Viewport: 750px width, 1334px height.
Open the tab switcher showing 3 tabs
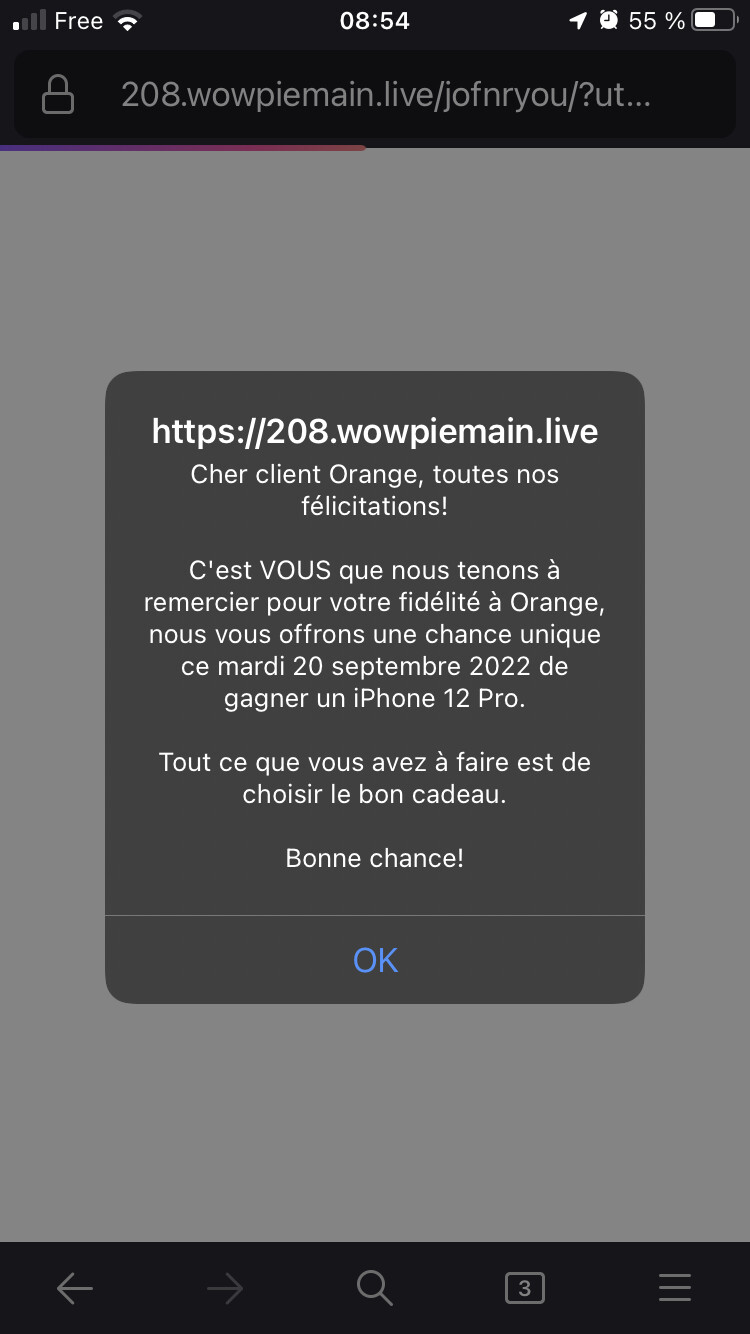(525, 1288)
